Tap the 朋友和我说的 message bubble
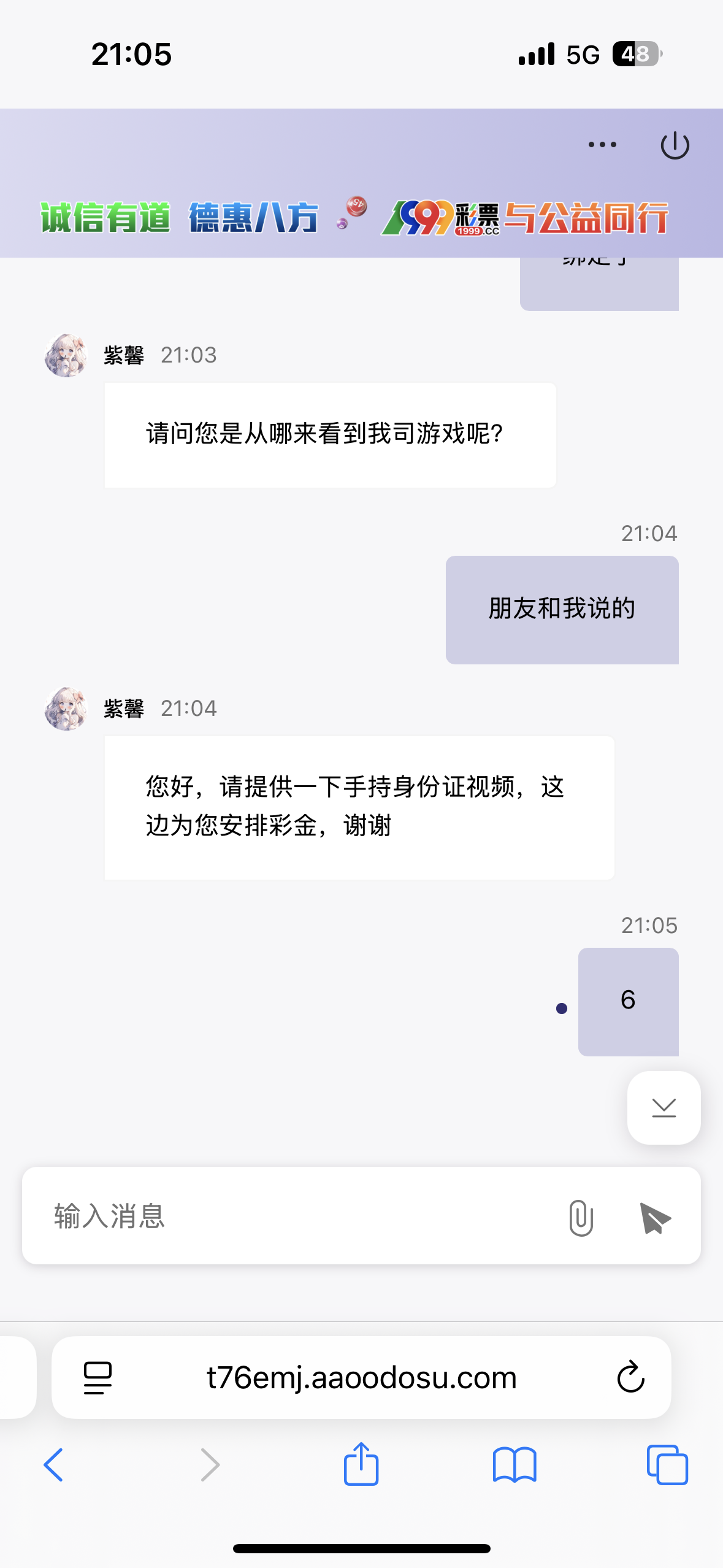The image size is (723, 1568). [x=561, y=609]
